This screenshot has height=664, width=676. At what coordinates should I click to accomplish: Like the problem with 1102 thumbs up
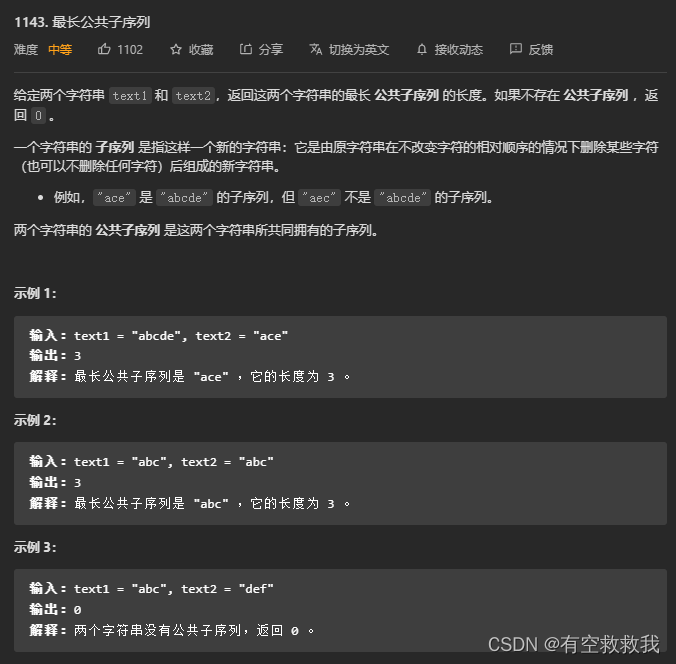coord(120,50)
